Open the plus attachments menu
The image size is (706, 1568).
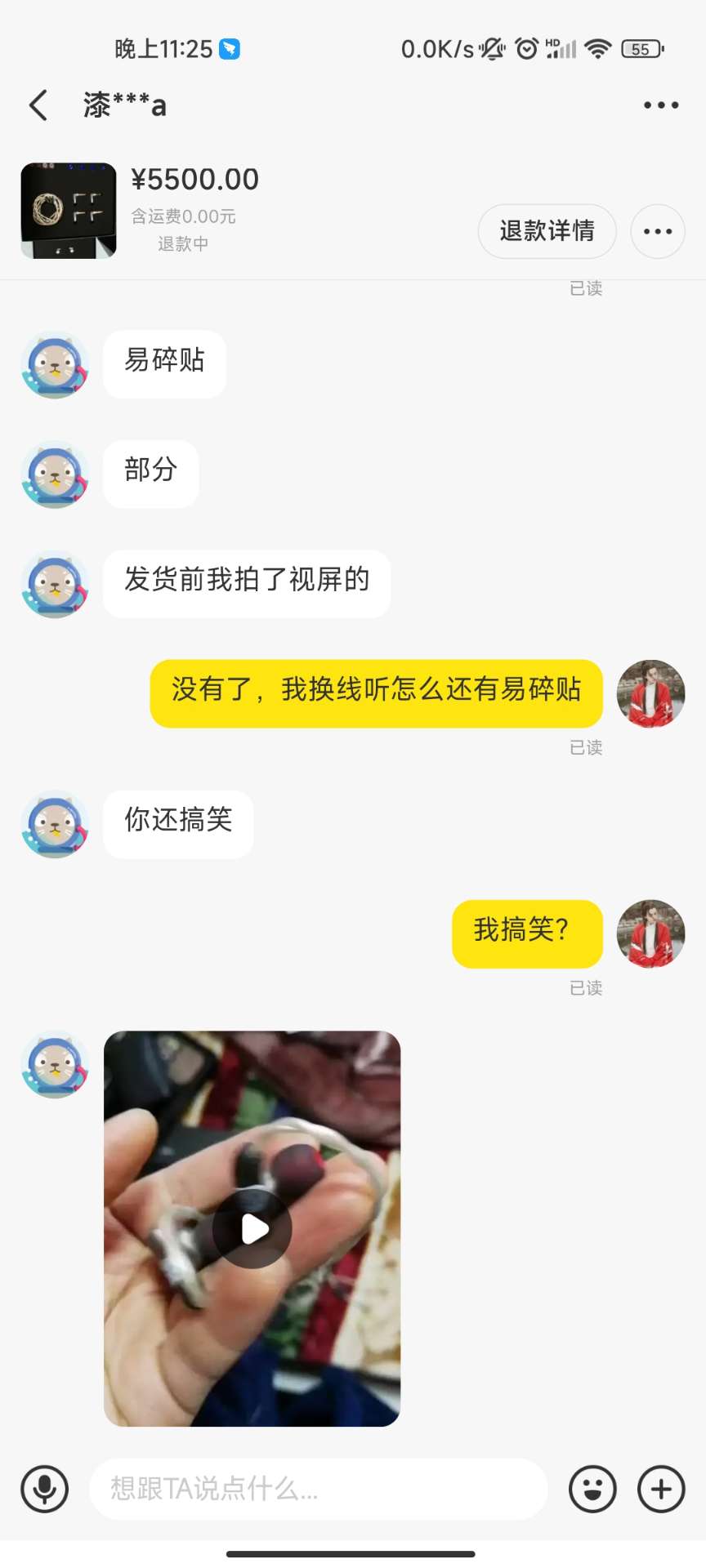(x=661, y=1489)
